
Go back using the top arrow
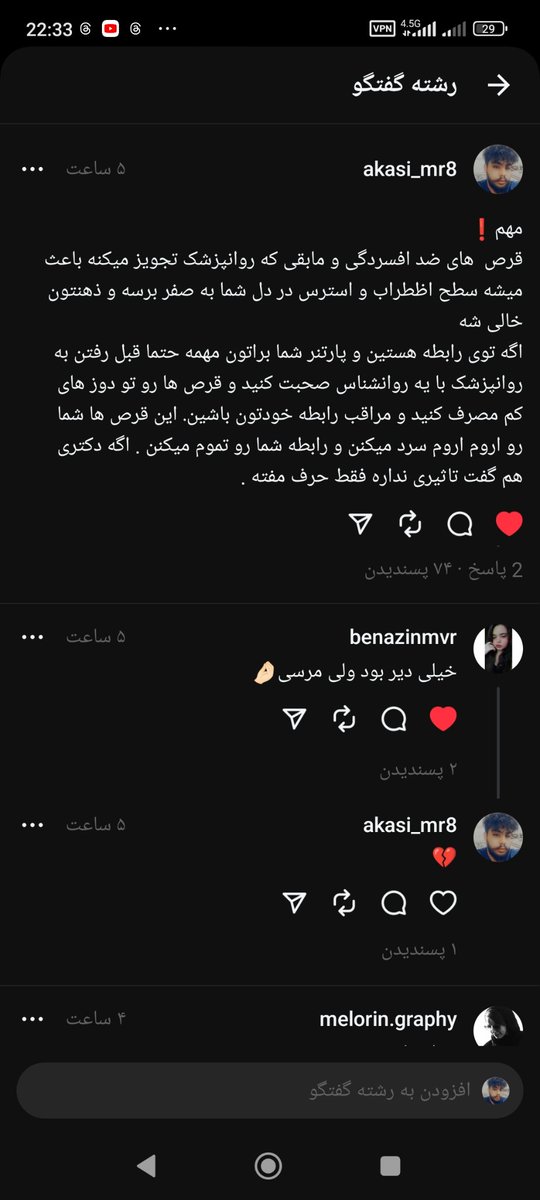[x=497, y=86]
